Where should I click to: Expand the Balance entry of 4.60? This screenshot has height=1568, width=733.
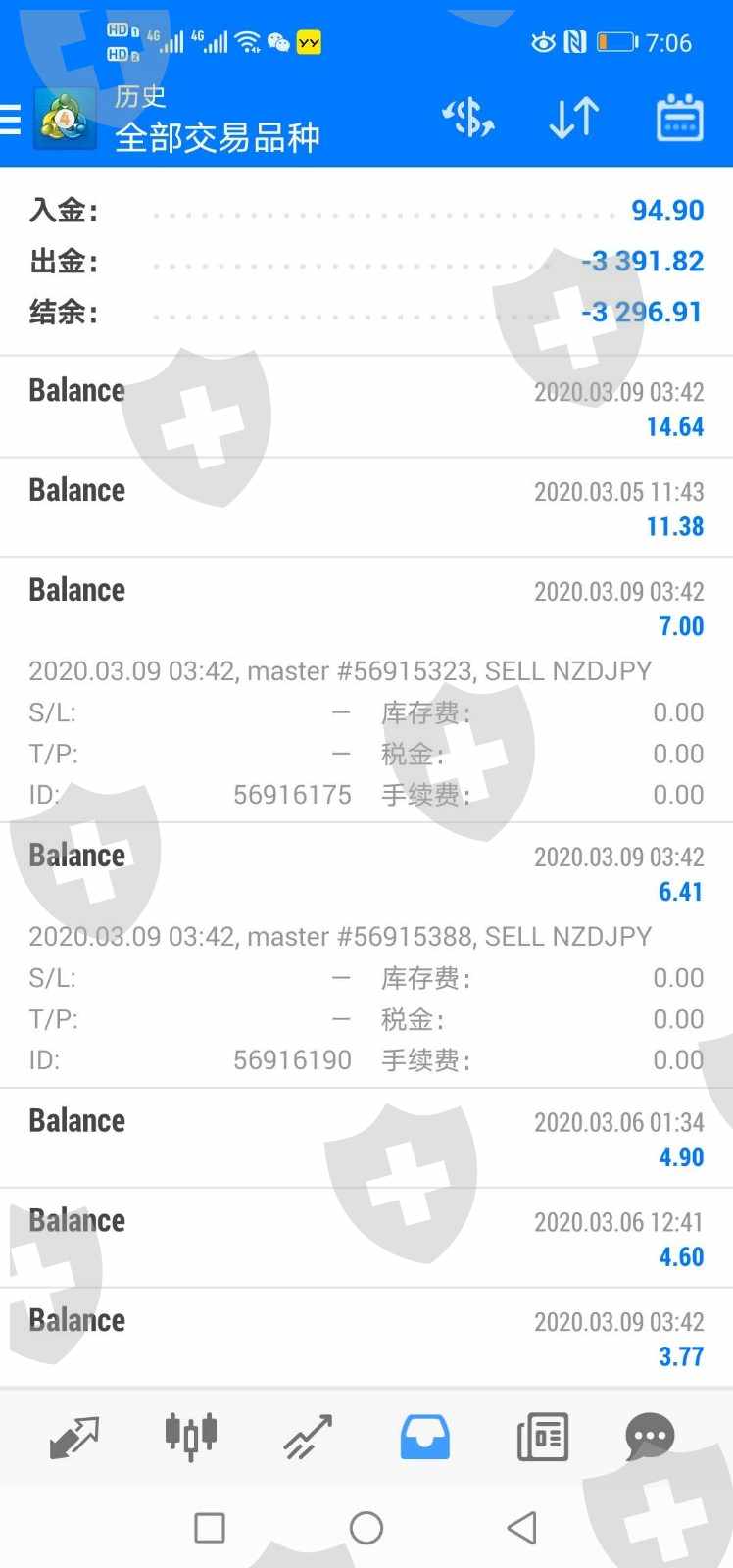click(x=366, y=1239)
